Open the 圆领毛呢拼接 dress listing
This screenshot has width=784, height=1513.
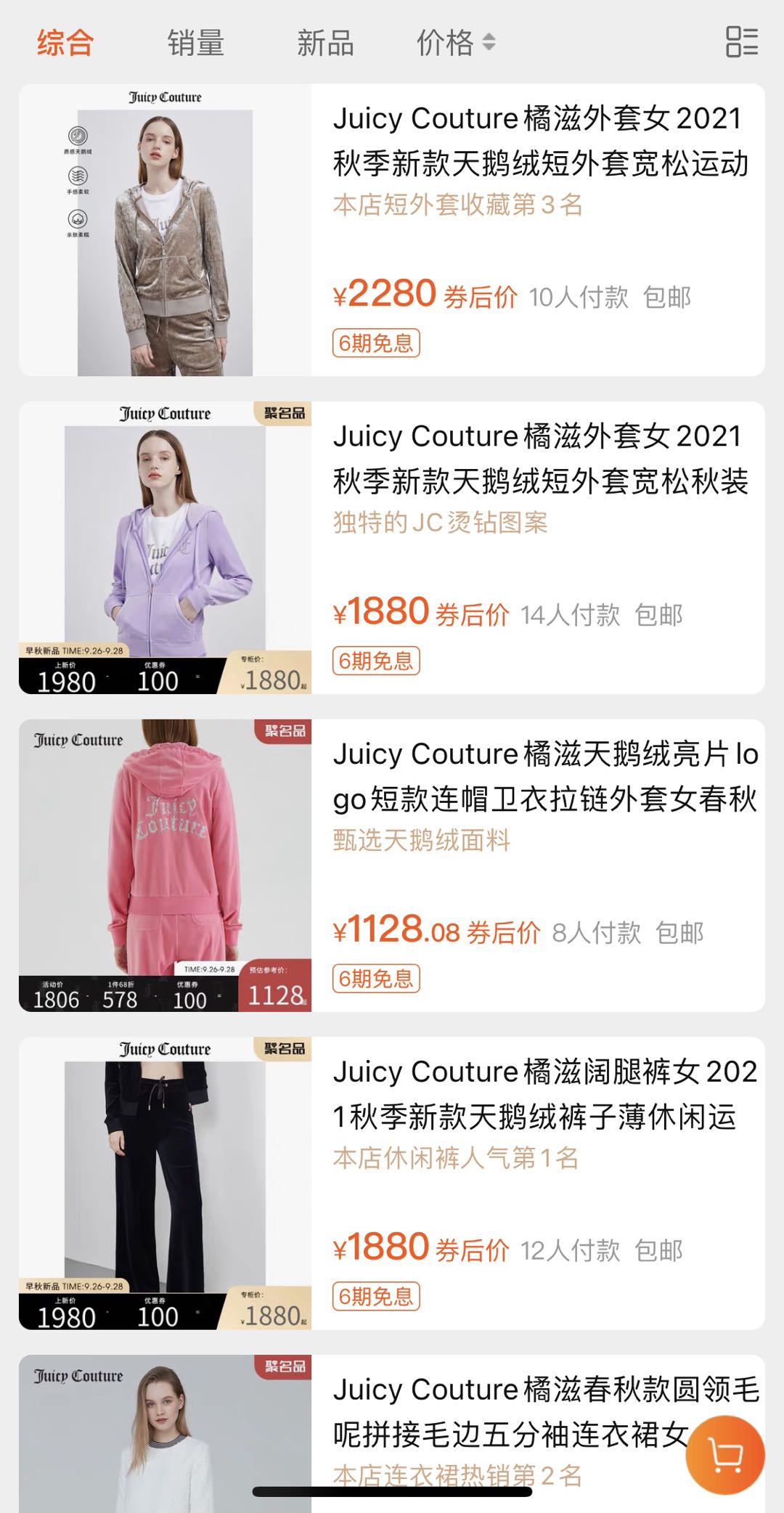point(508,1411)
